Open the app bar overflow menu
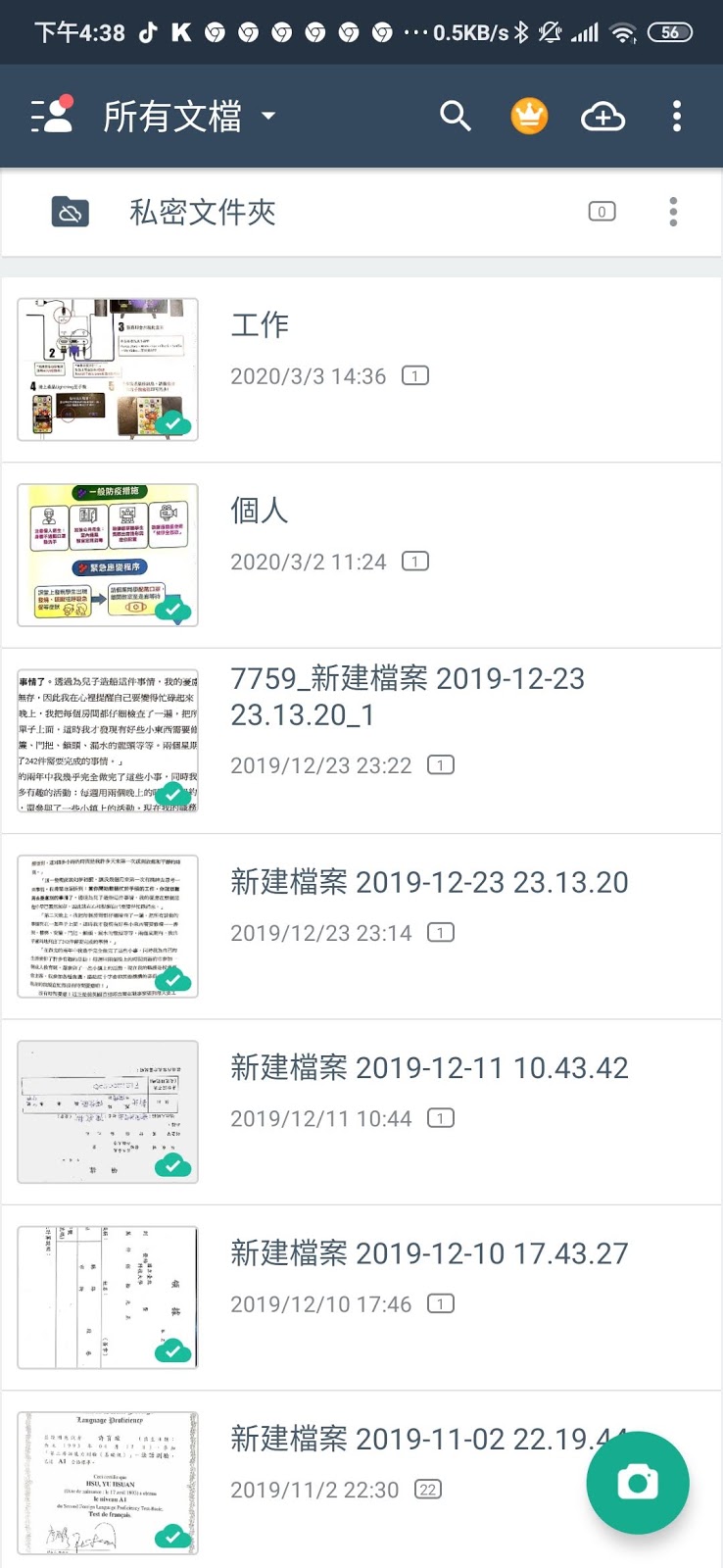The height and width of the screenshot is (1568, 723). tap(676, 117)
